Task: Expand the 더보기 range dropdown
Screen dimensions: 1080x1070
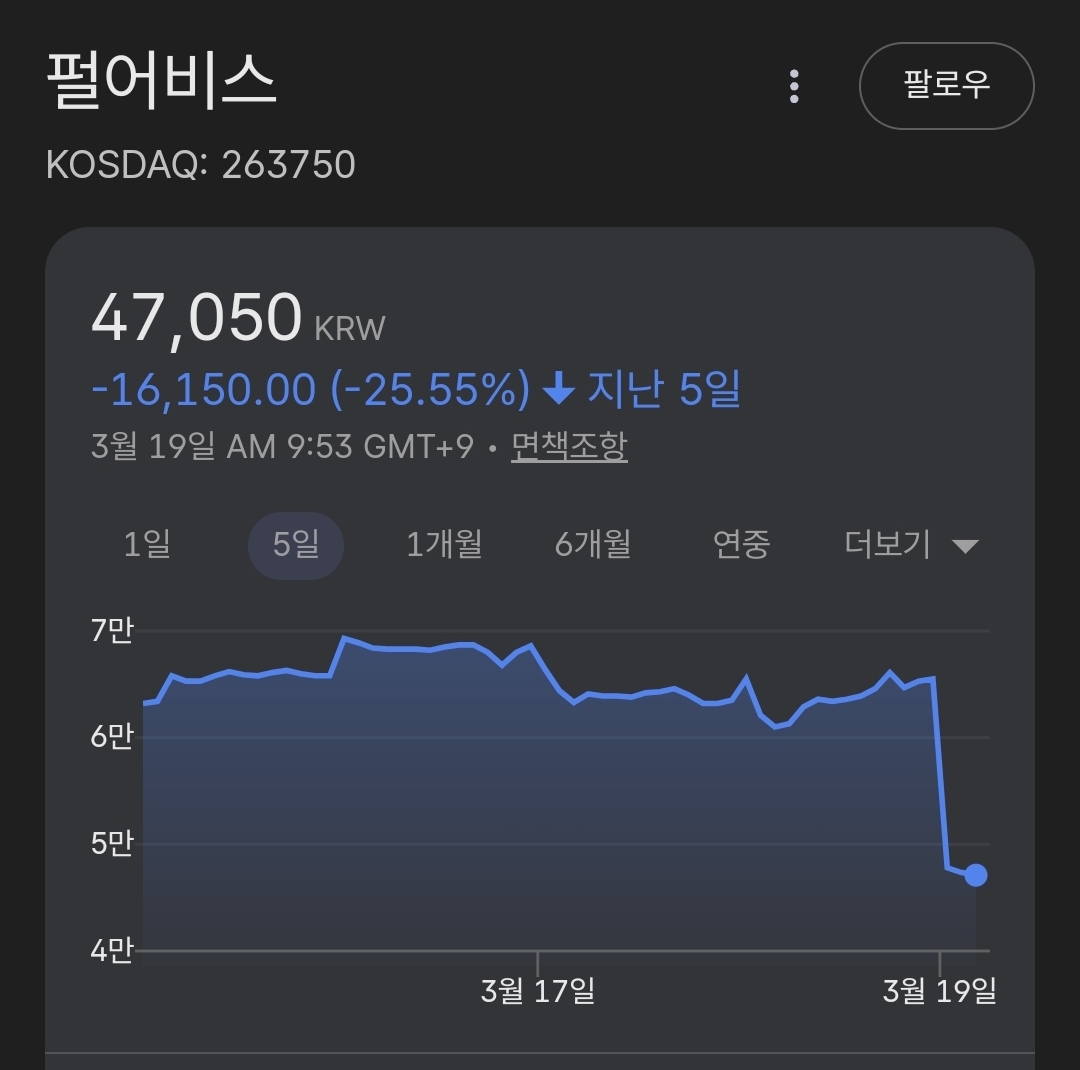Action: click(910, 545)
